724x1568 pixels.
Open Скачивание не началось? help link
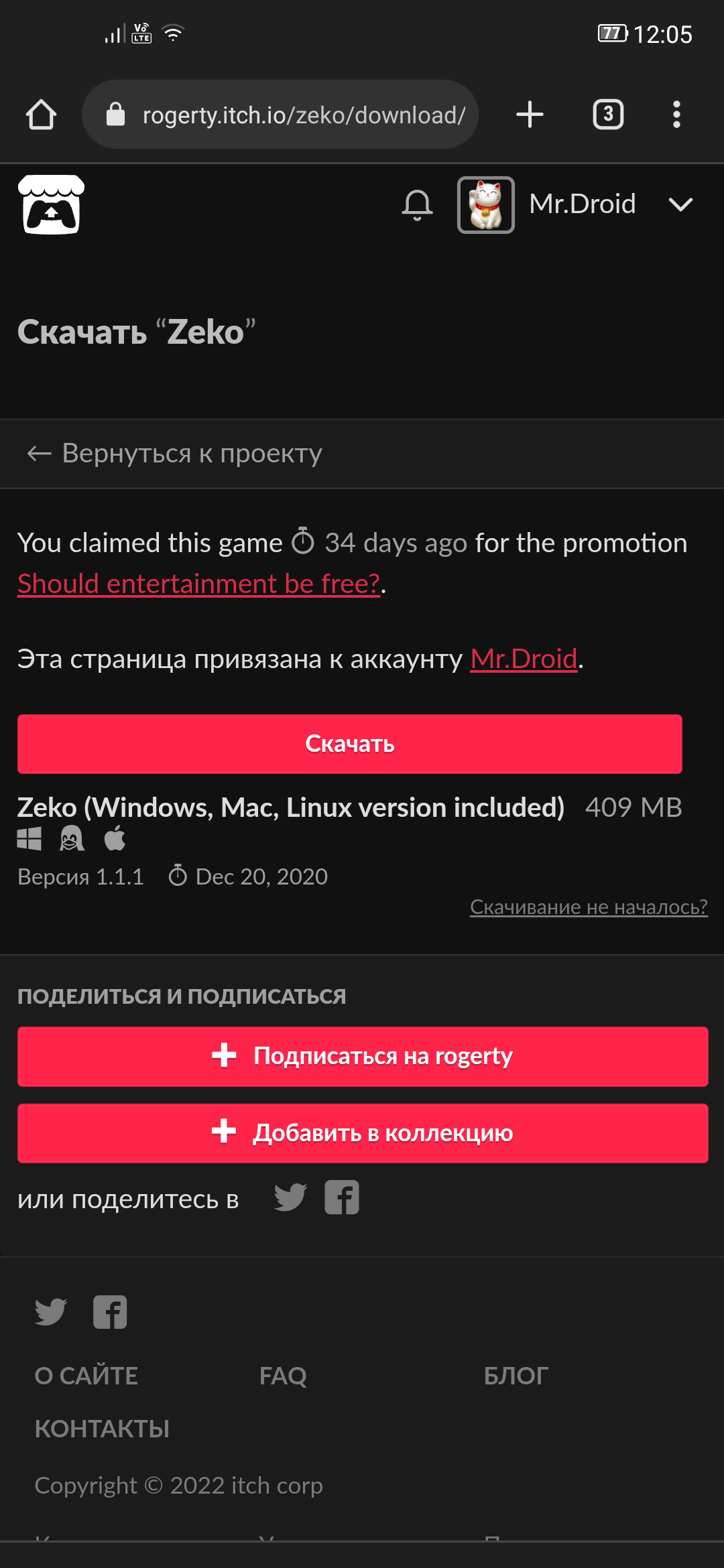(589, 907)
